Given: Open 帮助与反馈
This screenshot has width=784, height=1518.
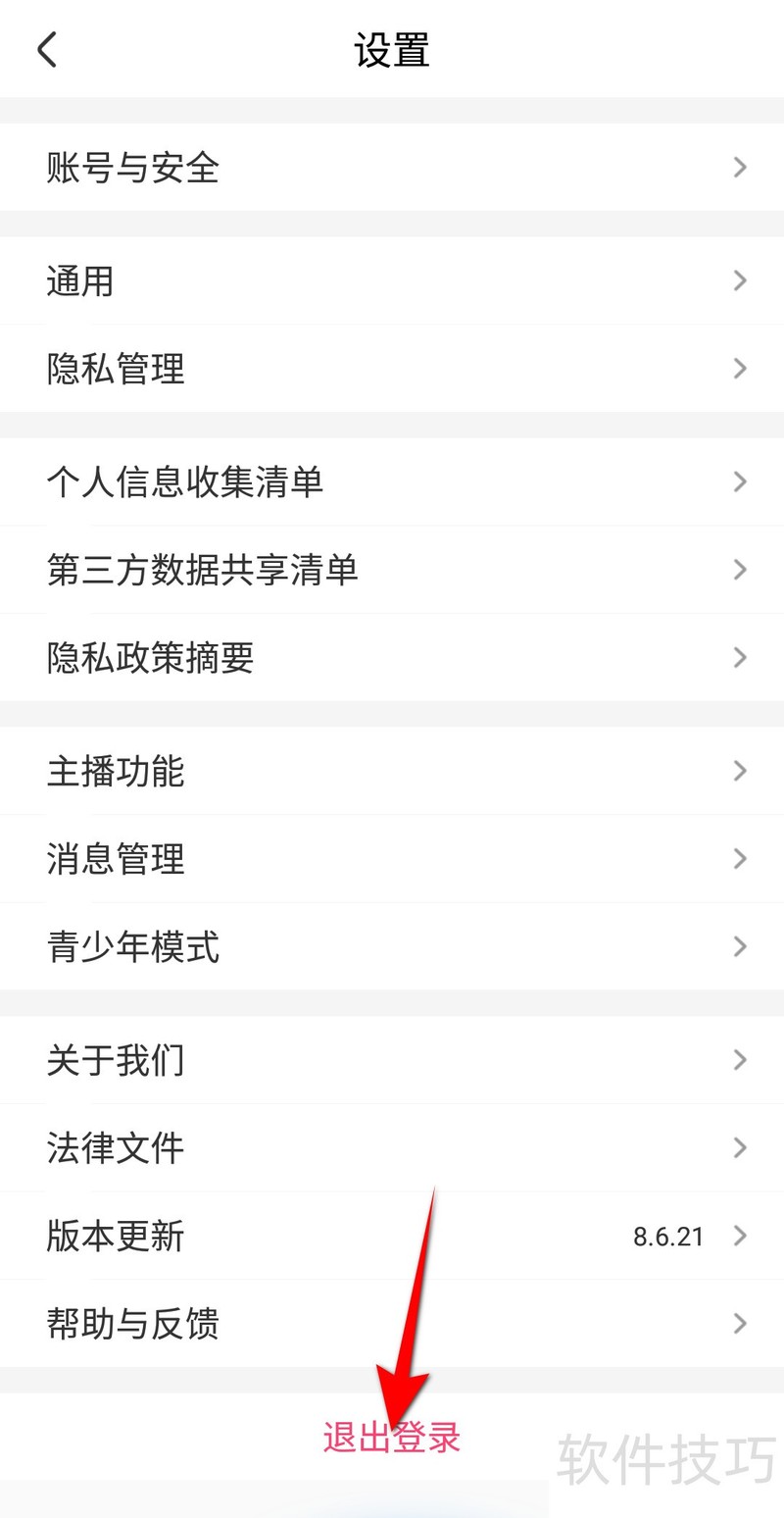Looking at the screenshot, I should pos(392,1324).
